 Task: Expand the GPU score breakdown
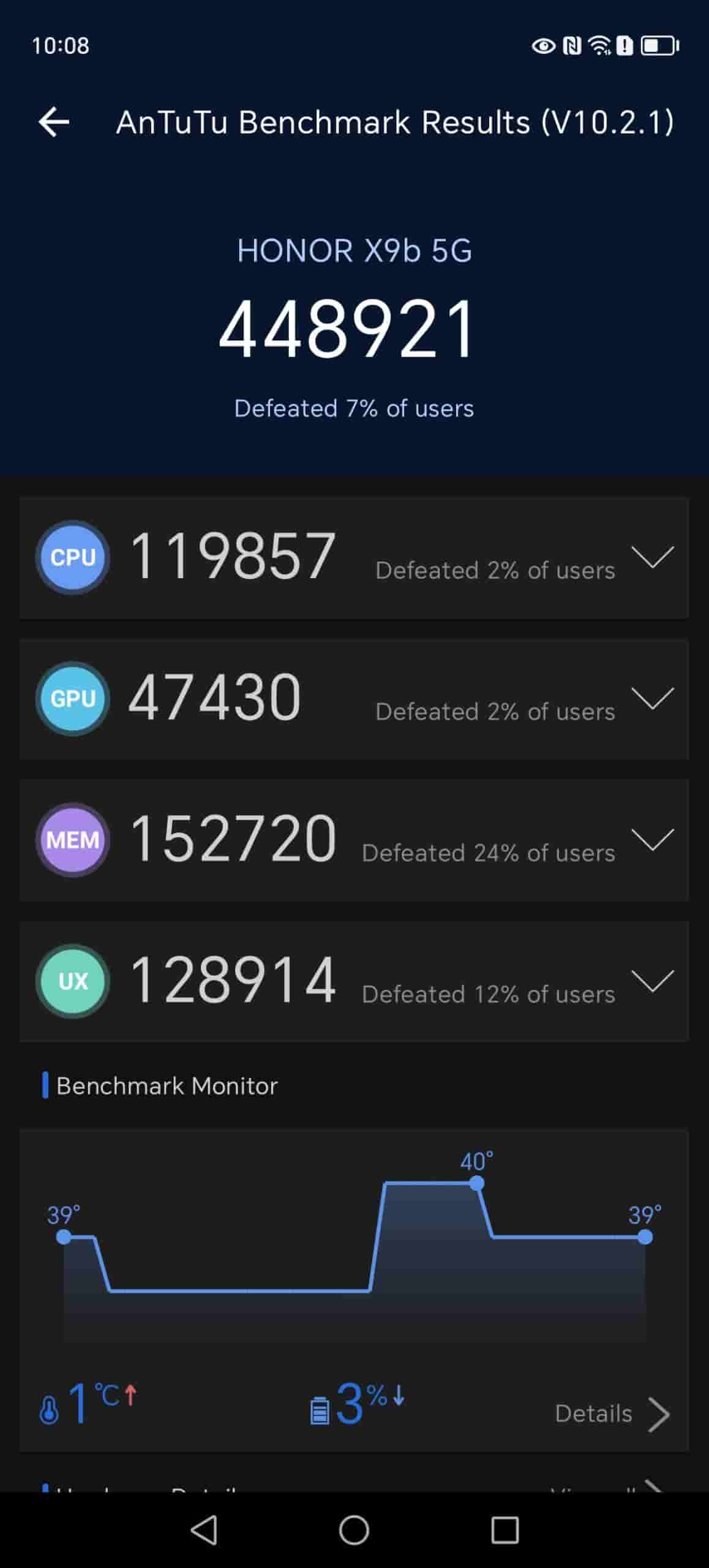click(x=653, y=698)
